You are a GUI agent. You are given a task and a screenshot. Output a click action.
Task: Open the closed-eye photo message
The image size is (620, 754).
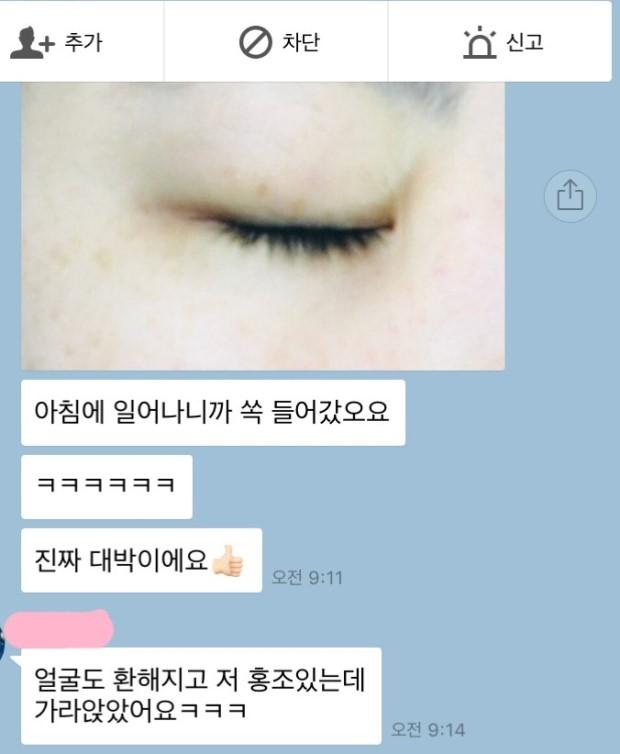coord(263,225)
